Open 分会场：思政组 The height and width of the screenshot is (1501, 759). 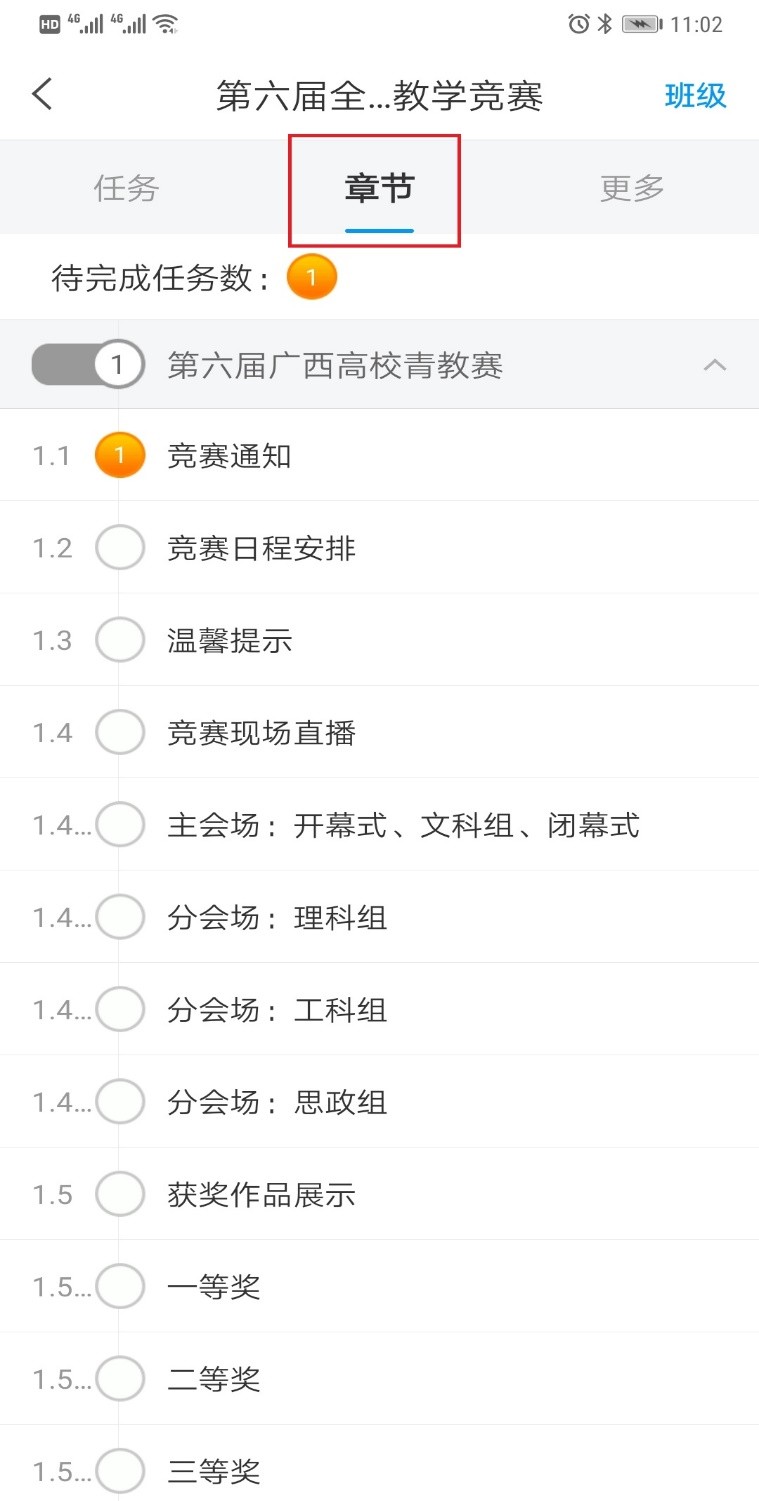[x=379, y=1102]
